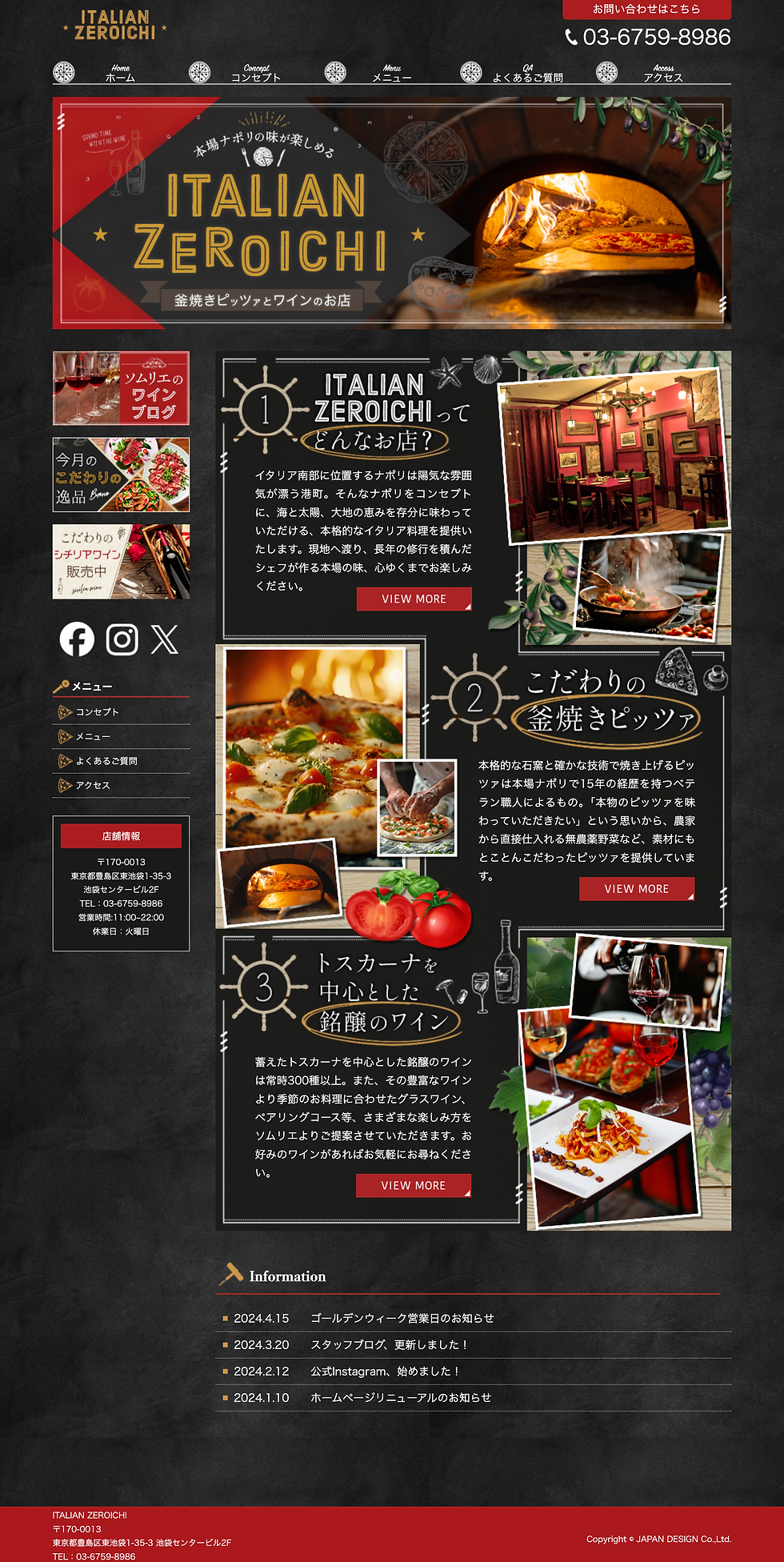Open the Instagram profile icon
784x1562 pixels.
122,639
